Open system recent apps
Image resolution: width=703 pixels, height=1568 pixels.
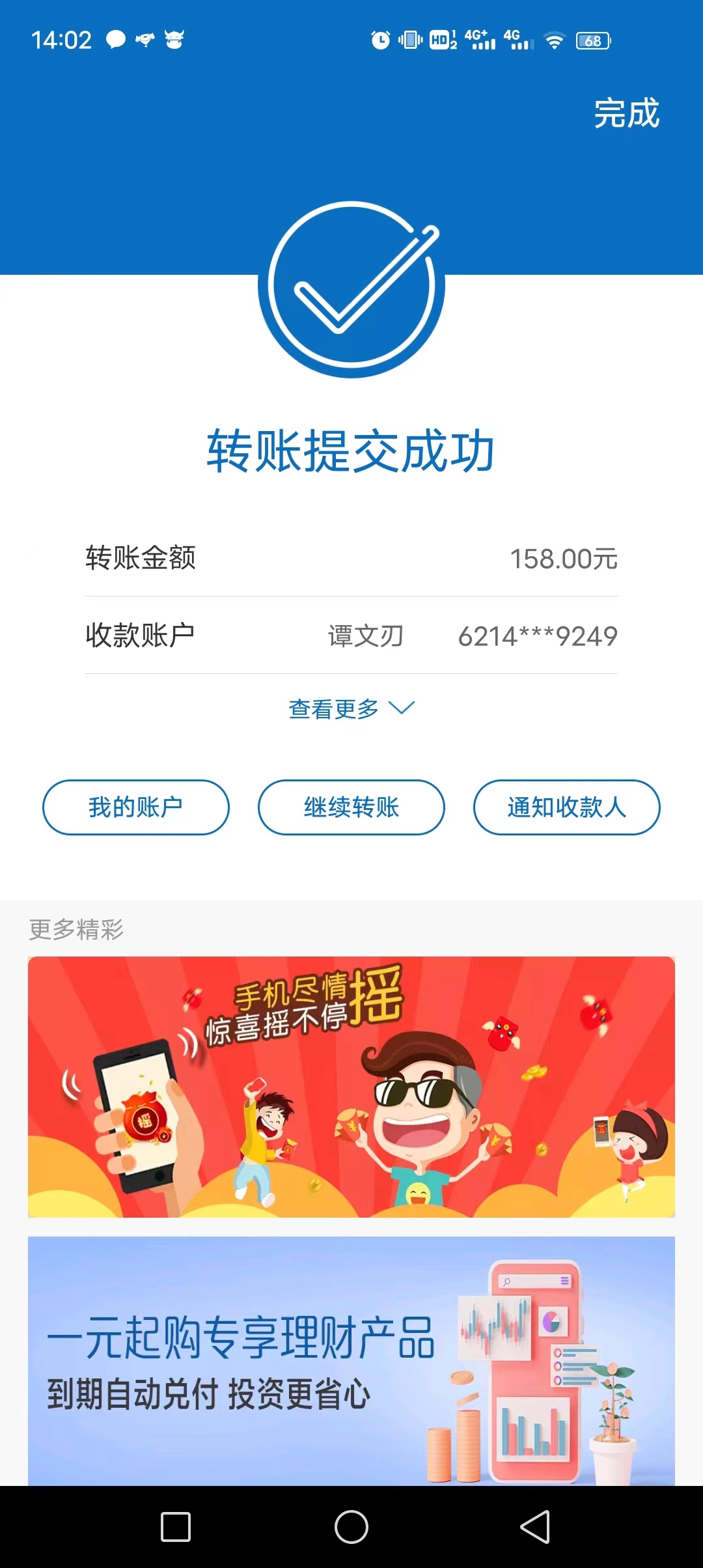click(176, 1527)
